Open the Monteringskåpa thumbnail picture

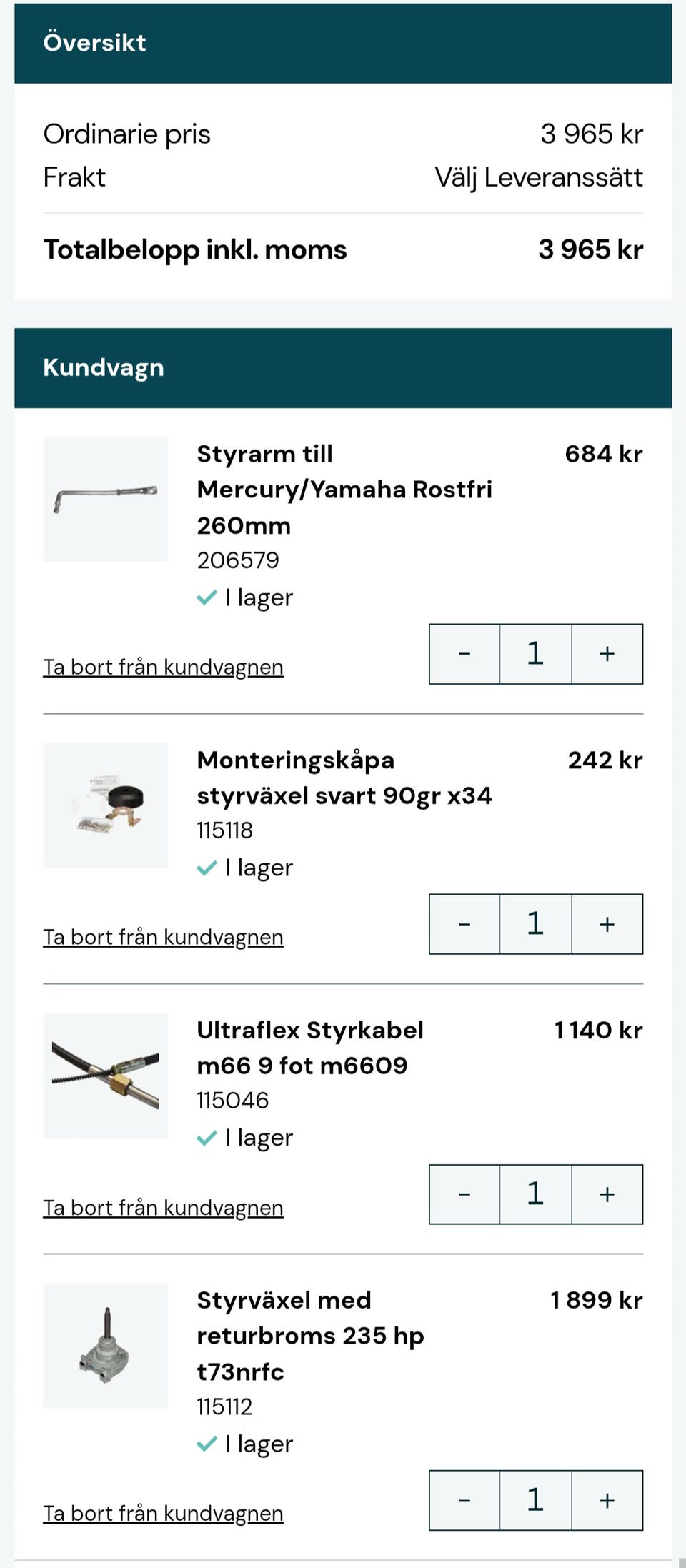click(x=105, y=805)
